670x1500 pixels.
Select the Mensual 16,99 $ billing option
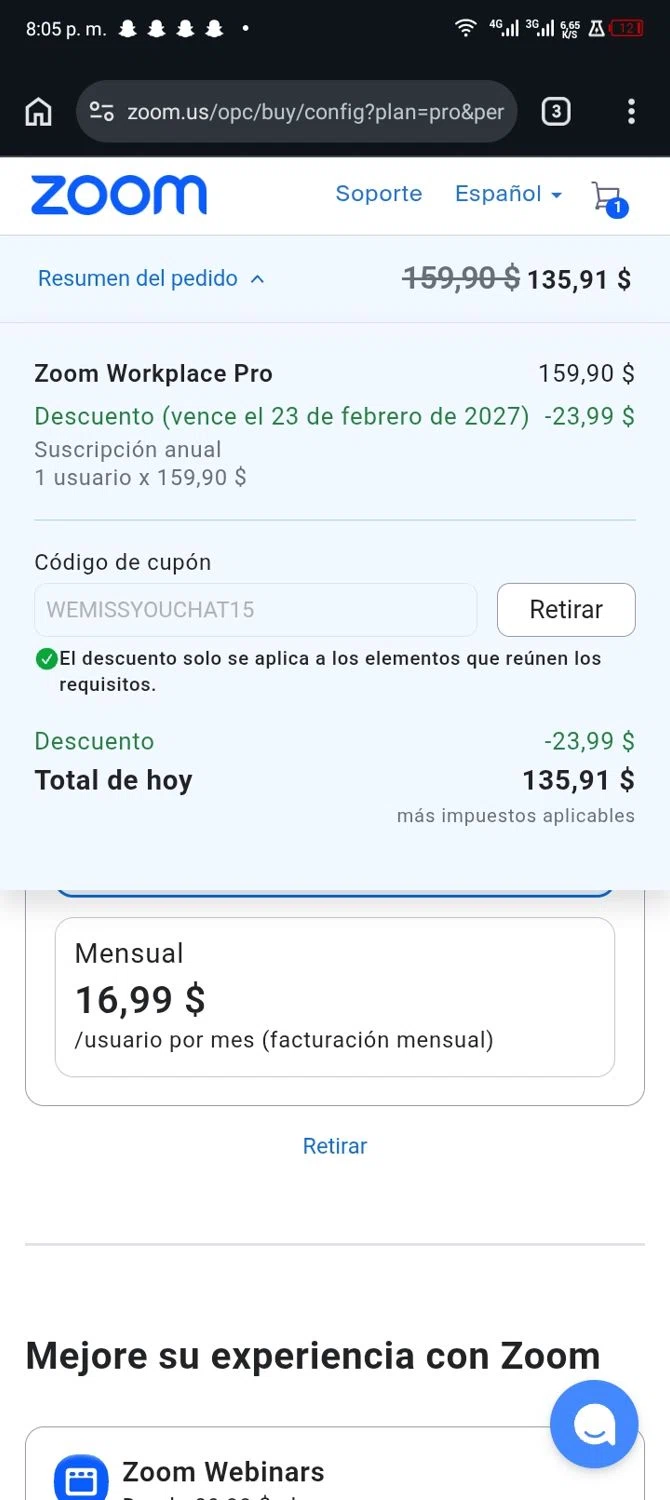pyautogui.click(x=334, y=997)
